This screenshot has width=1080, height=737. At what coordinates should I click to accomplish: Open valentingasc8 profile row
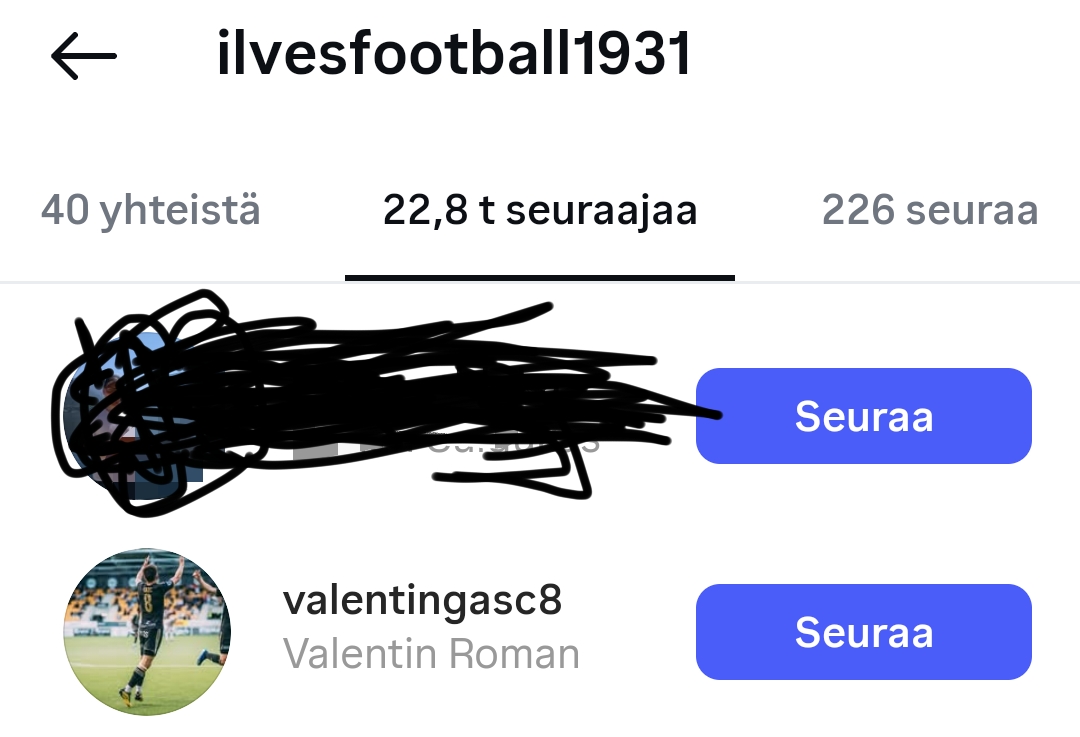[422, 628]
